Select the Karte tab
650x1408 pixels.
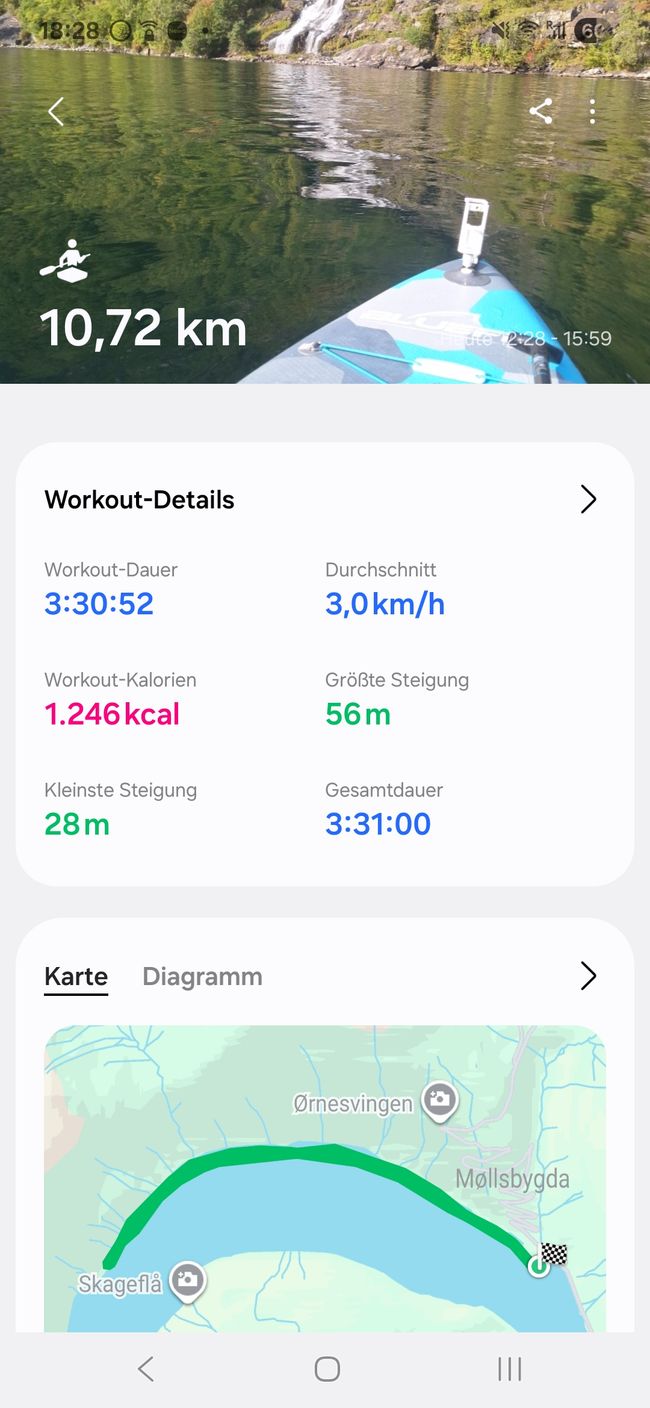pyautogui.click(x=76, y=976)
